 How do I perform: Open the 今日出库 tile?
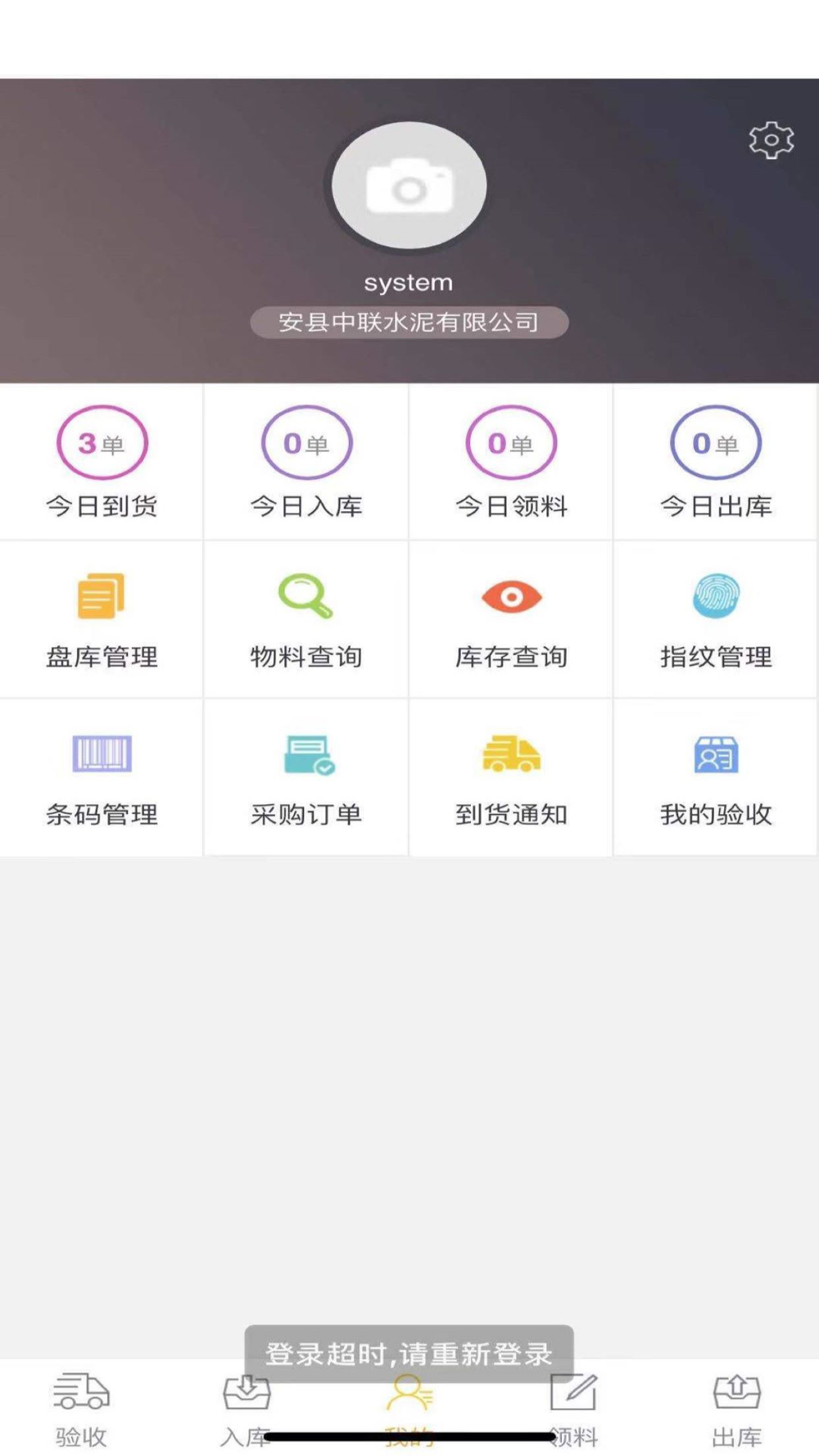point(716,463)
